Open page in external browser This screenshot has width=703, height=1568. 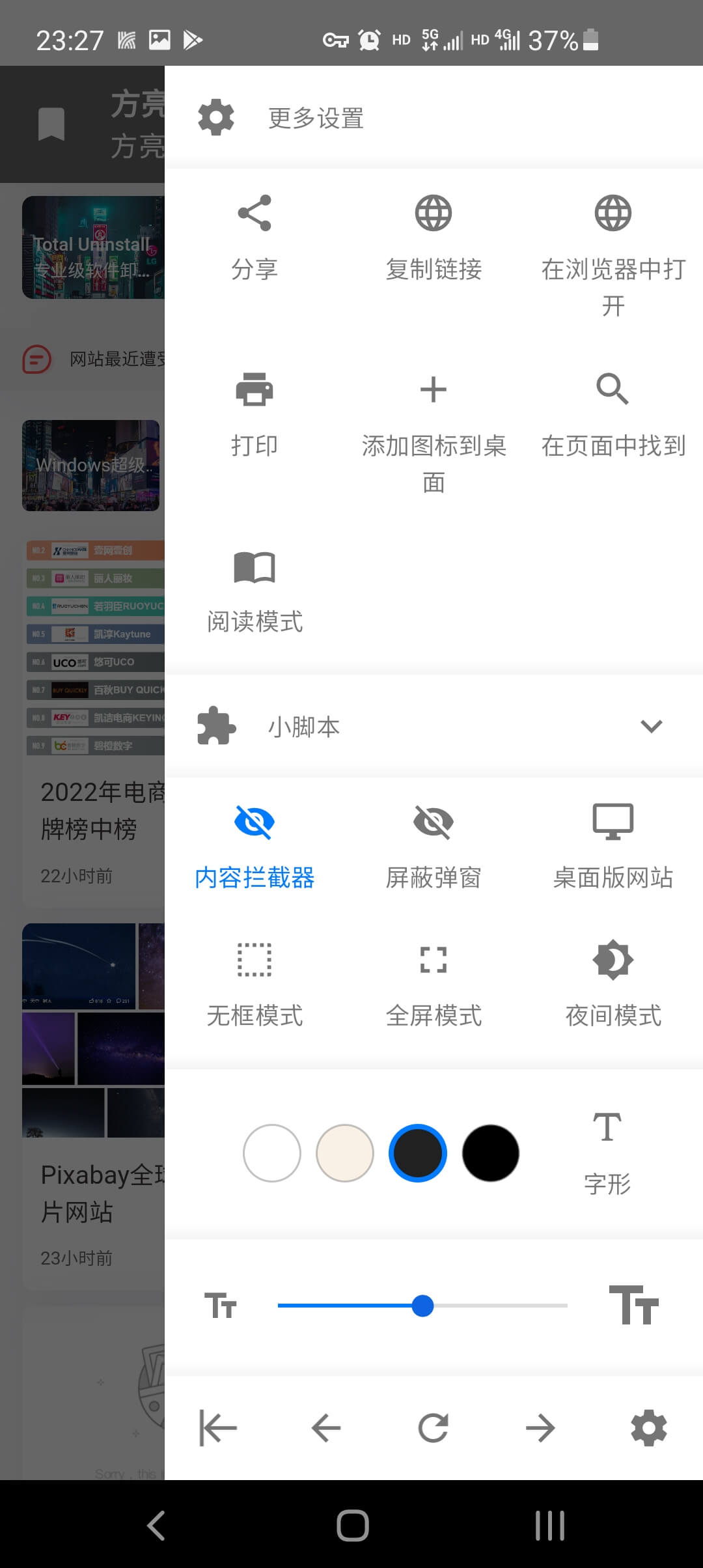click(x=613, y=247)
